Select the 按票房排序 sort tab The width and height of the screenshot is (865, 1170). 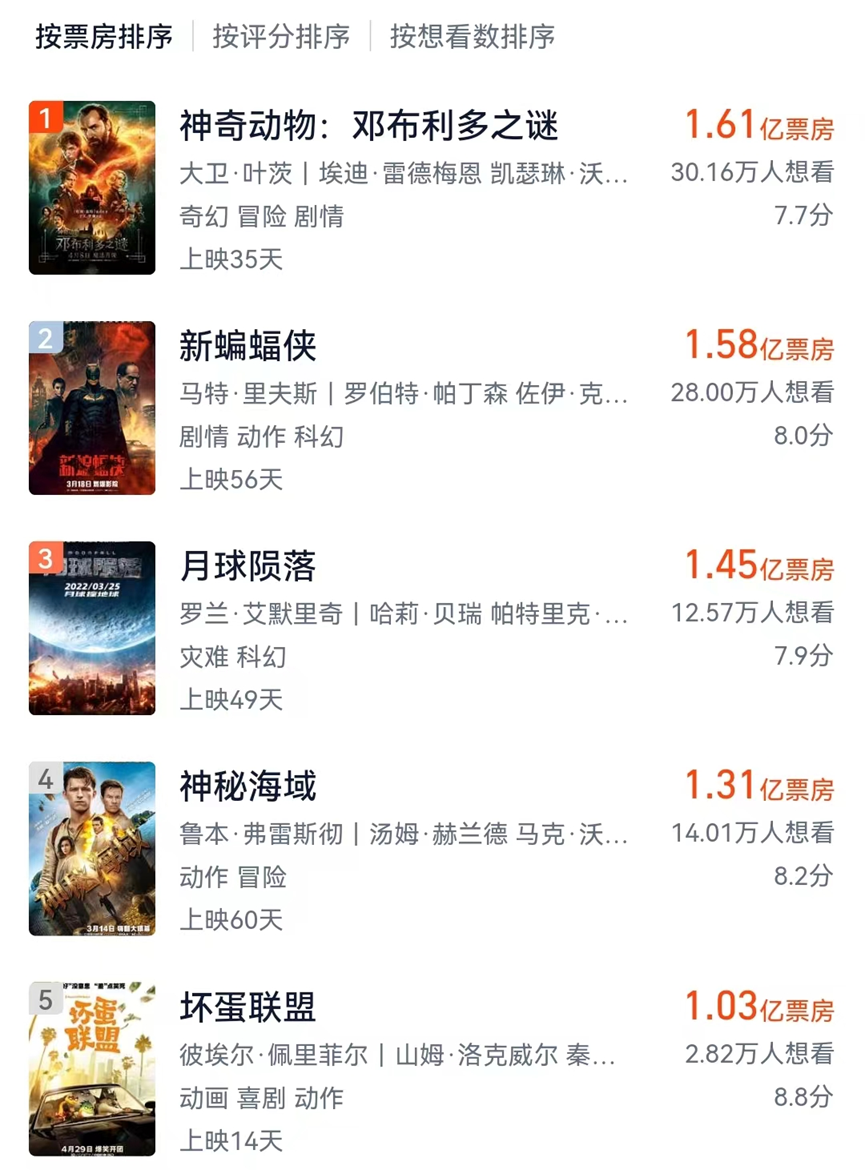coord(104,37)
